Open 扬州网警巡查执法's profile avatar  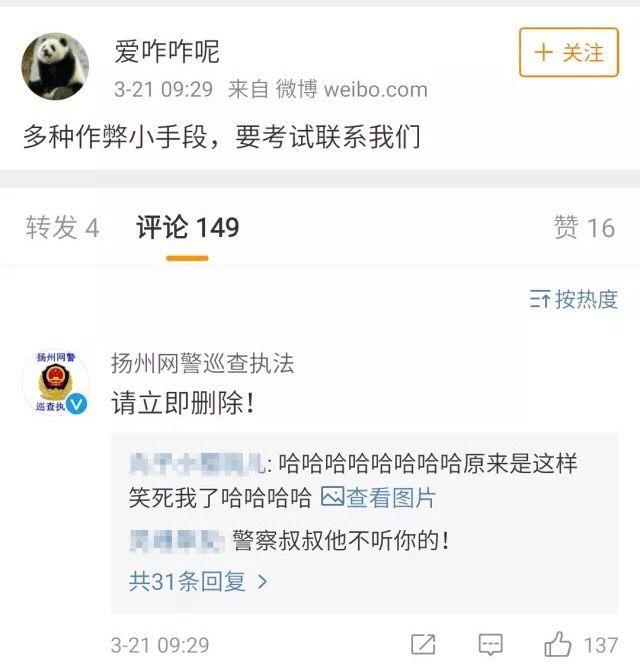pyautogui.click(x=55, y=382)
